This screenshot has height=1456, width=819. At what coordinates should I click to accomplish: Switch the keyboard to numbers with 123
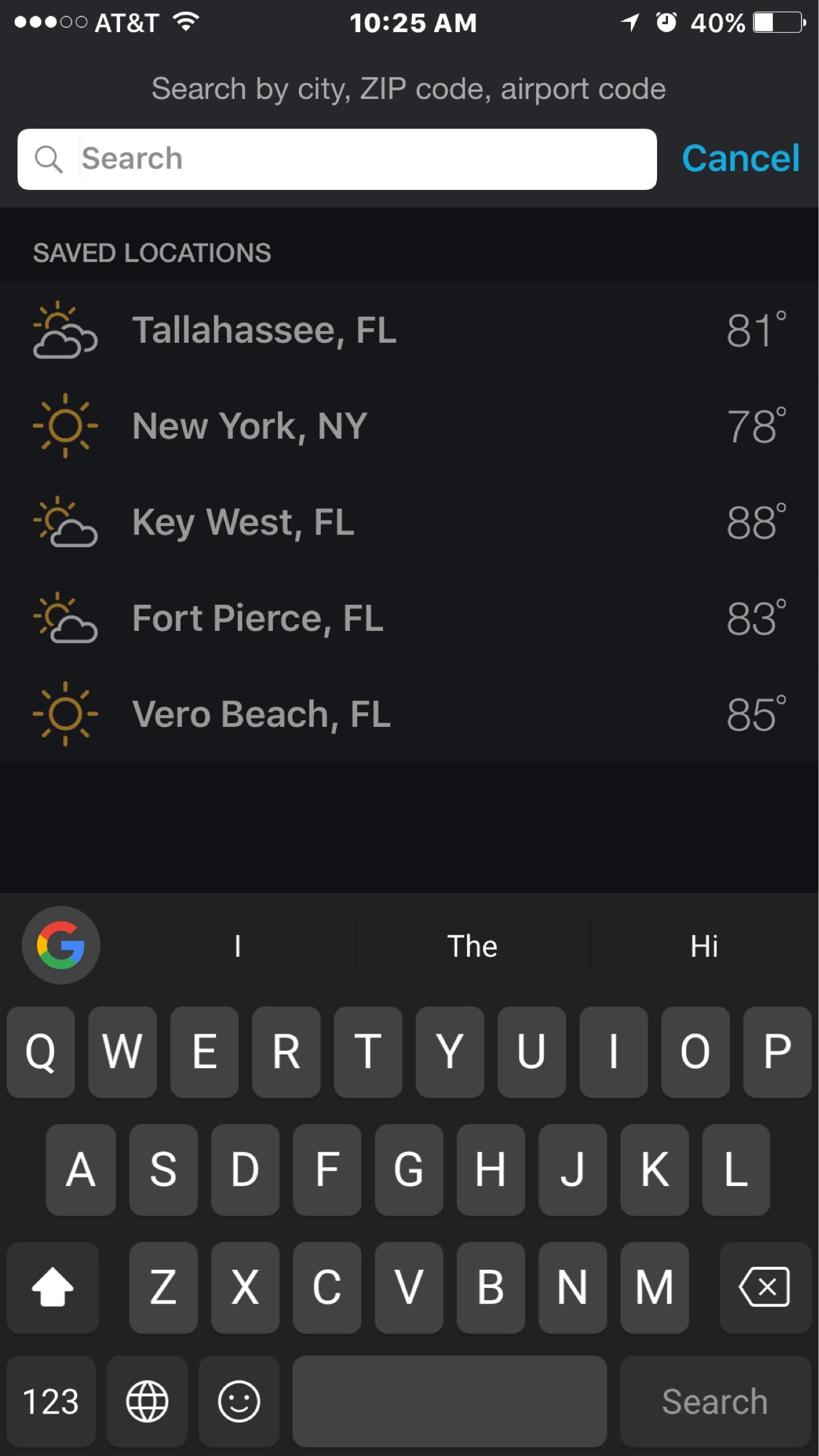click(x=51, y=1401)
